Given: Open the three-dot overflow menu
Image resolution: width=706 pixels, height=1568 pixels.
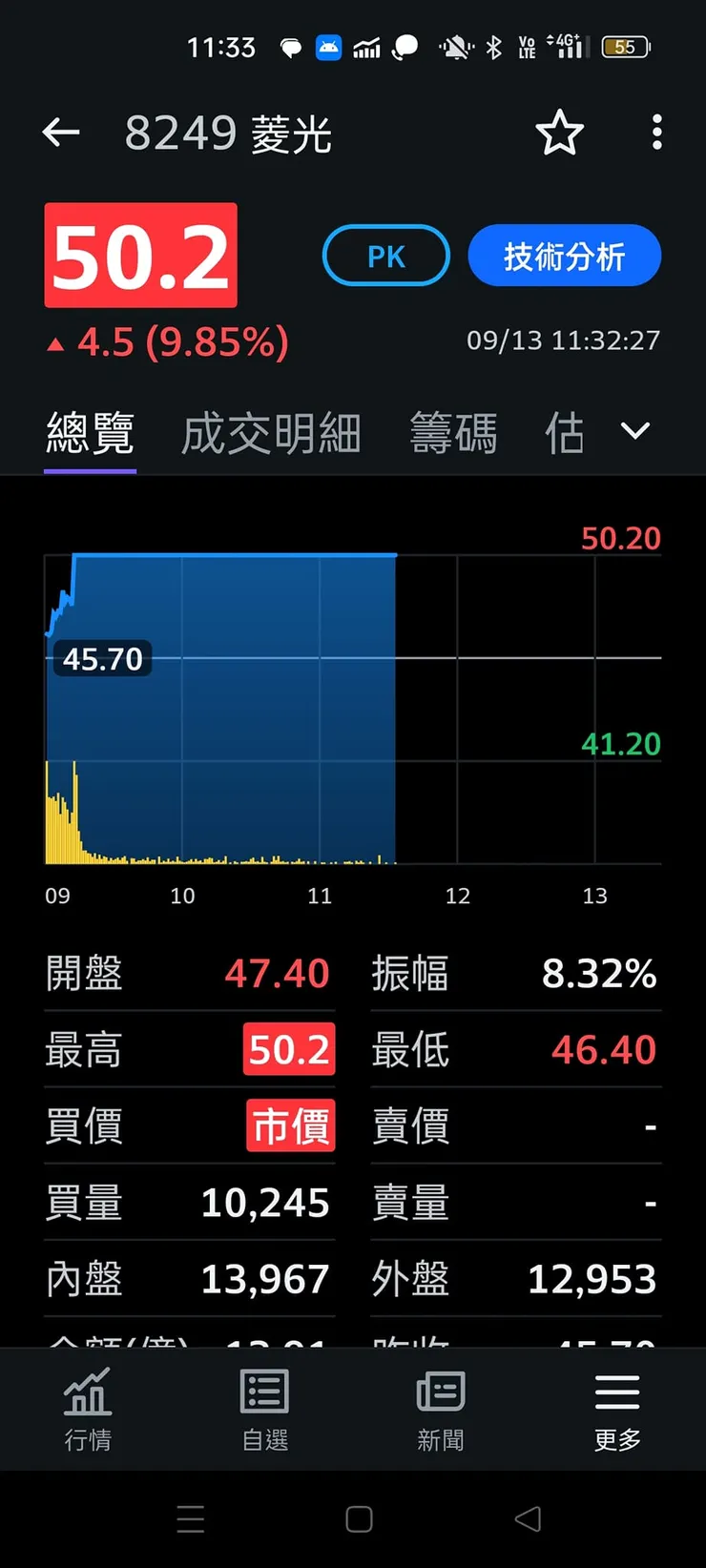Looking at the screenshot, I should pos(656,133).
